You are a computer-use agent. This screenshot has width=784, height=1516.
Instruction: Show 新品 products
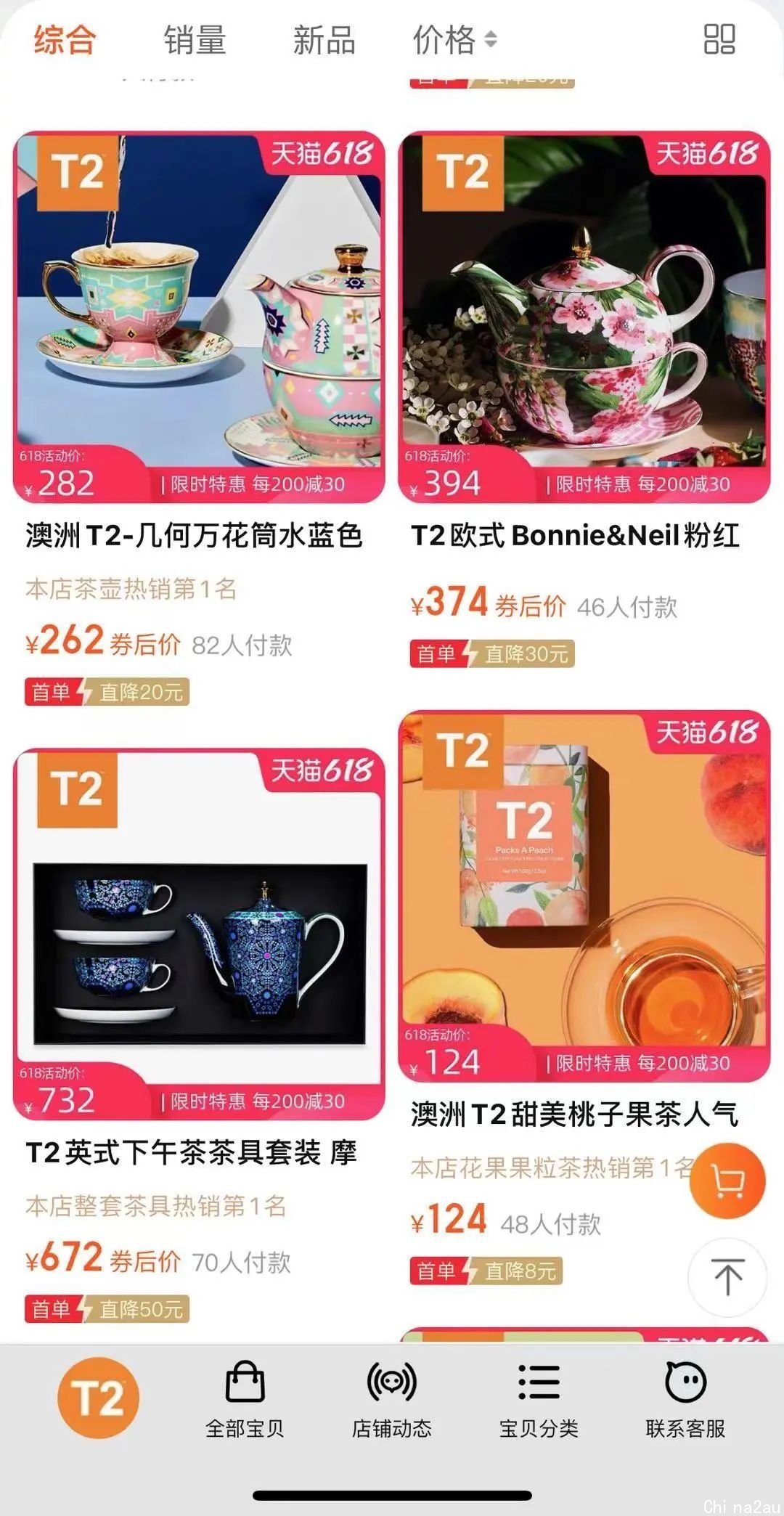click(324, 40)
